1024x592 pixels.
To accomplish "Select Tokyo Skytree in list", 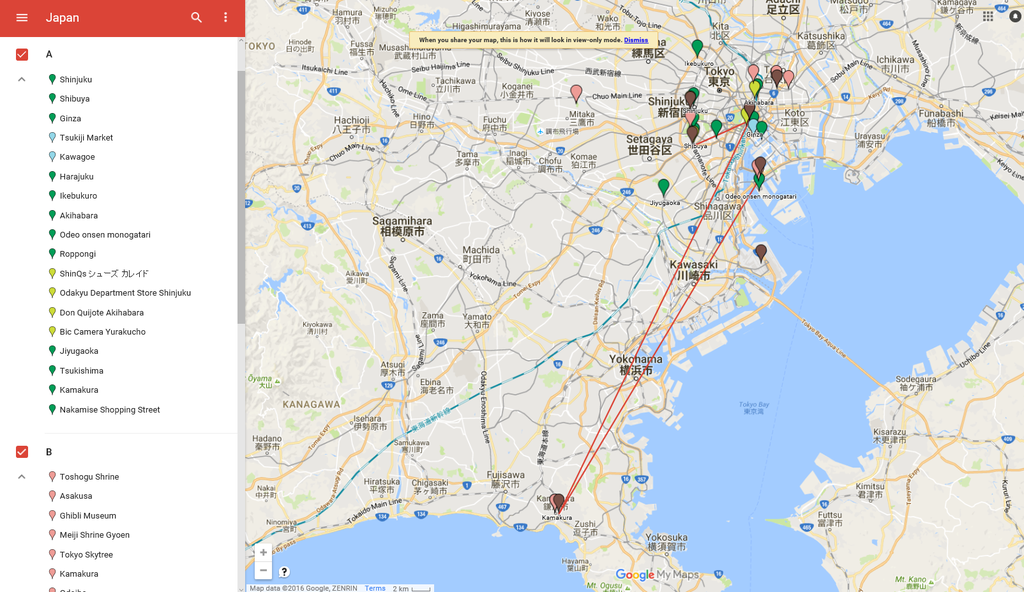I will pos(86,555).
